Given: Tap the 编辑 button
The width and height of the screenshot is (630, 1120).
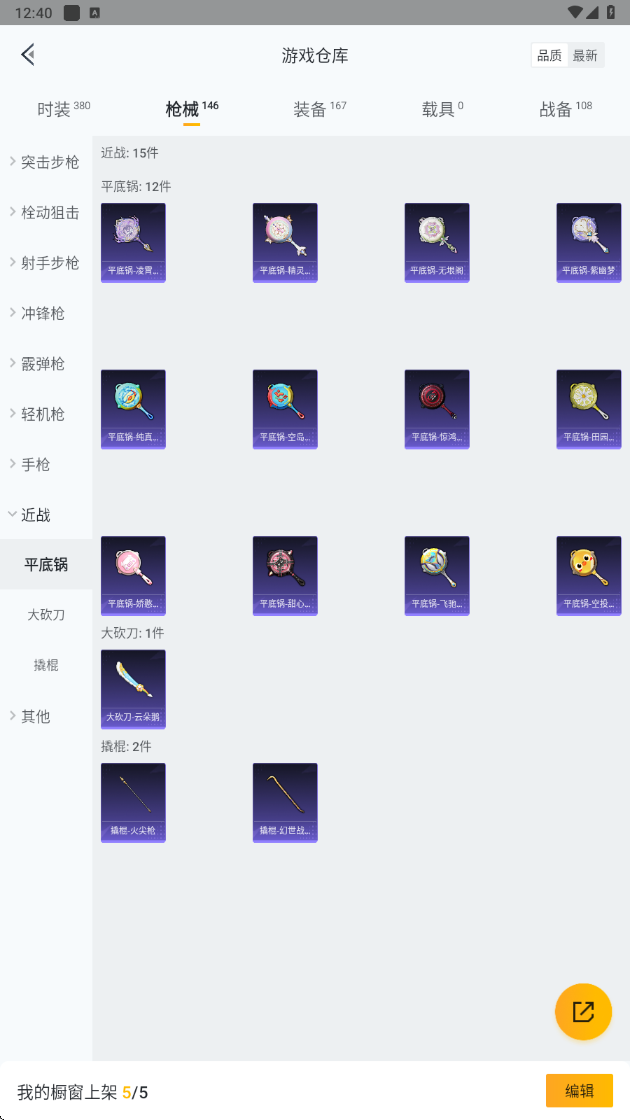Looking at the screenshot, I should 579,1091.
